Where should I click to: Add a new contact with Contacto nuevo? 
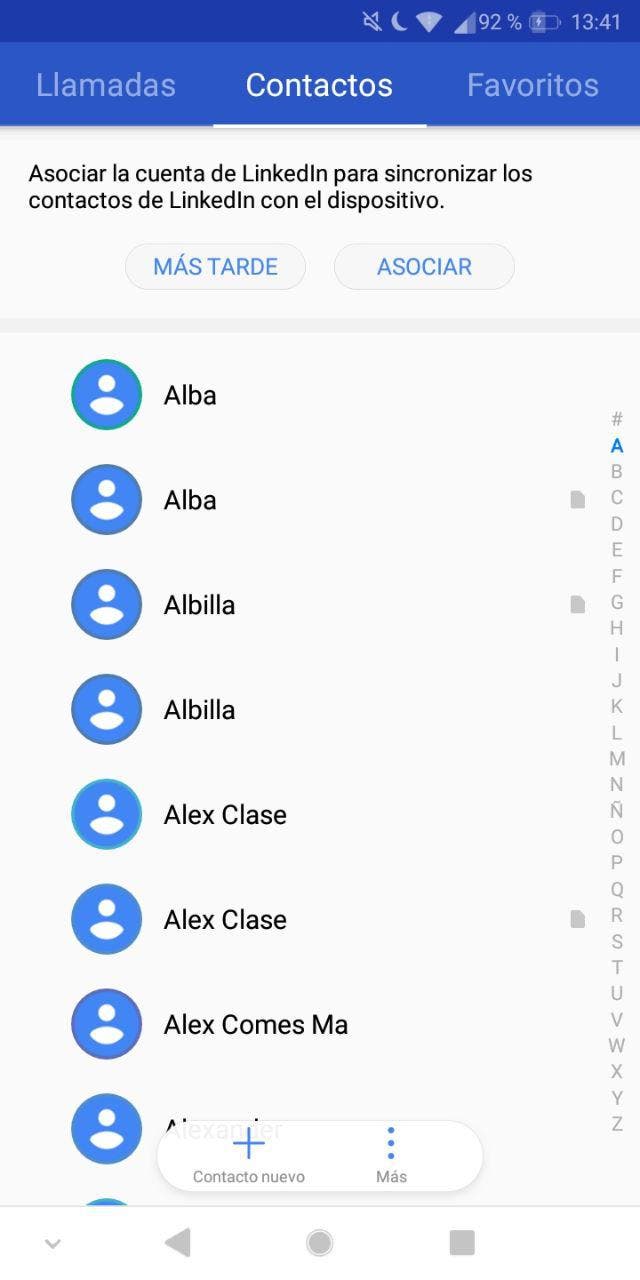pos(249,1156)
